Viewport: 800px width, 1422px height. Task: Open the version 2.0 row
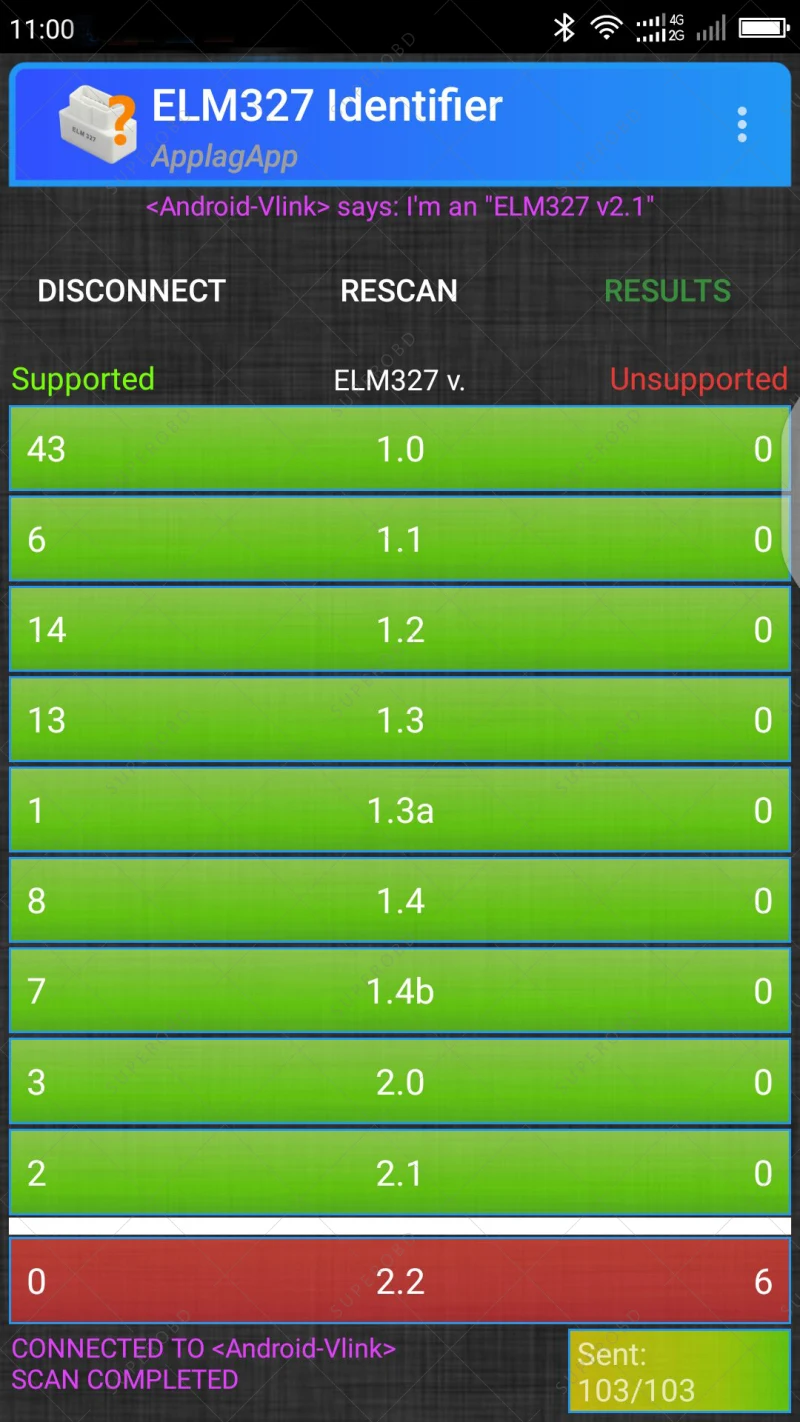(400, 1082)
